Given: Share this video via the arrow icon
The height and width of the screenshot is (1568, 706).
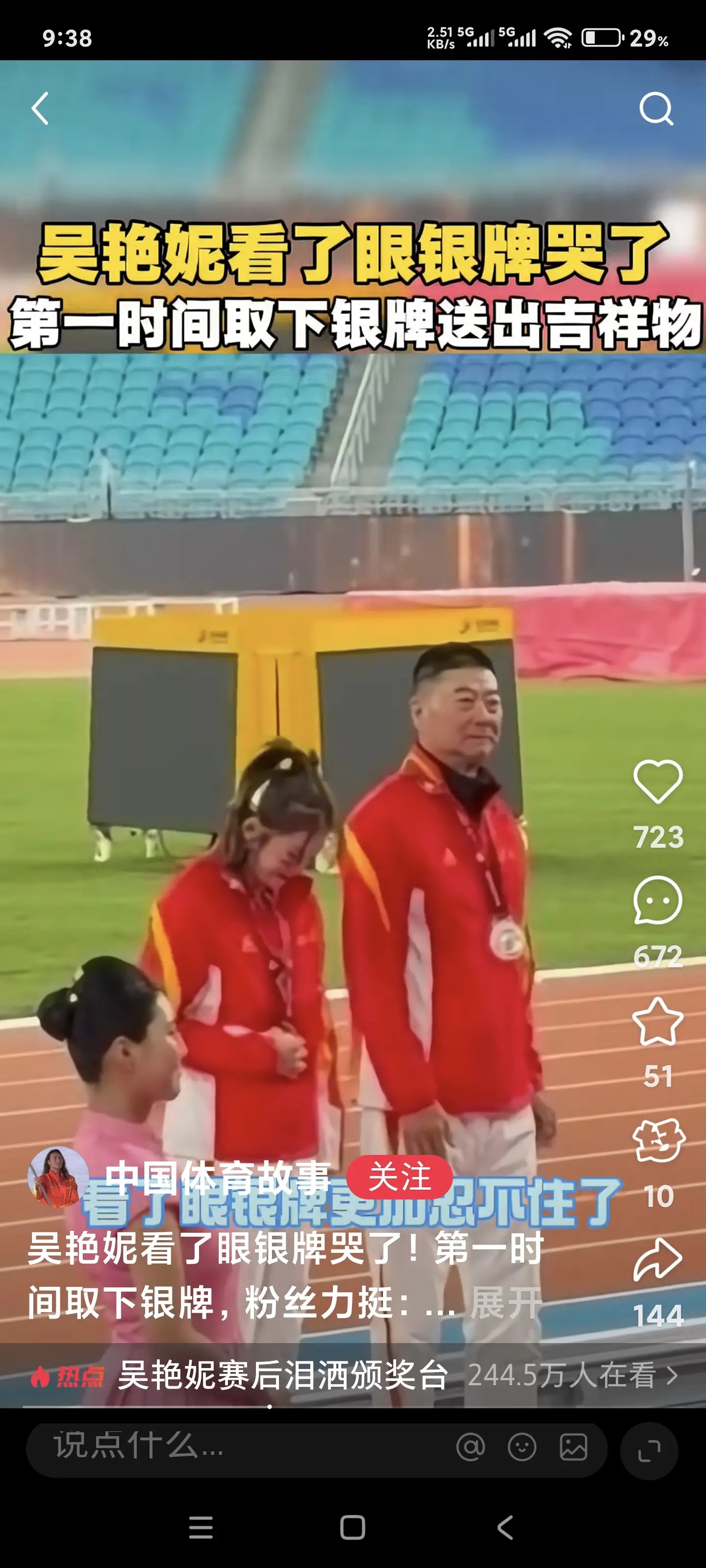Looking at the screenshot, I should (x=658, y=1259).
